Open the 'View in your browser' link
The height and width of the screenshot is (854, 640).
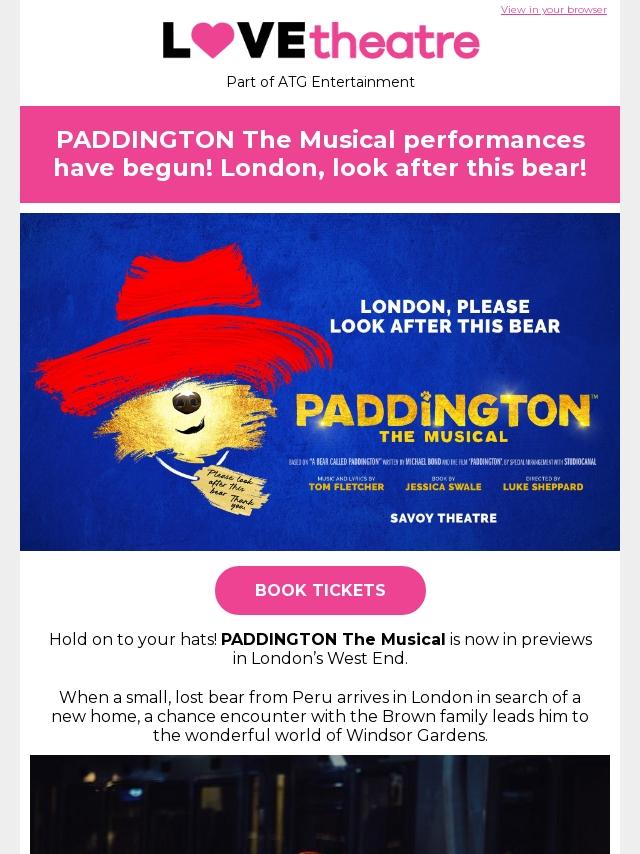pos(553,10)
